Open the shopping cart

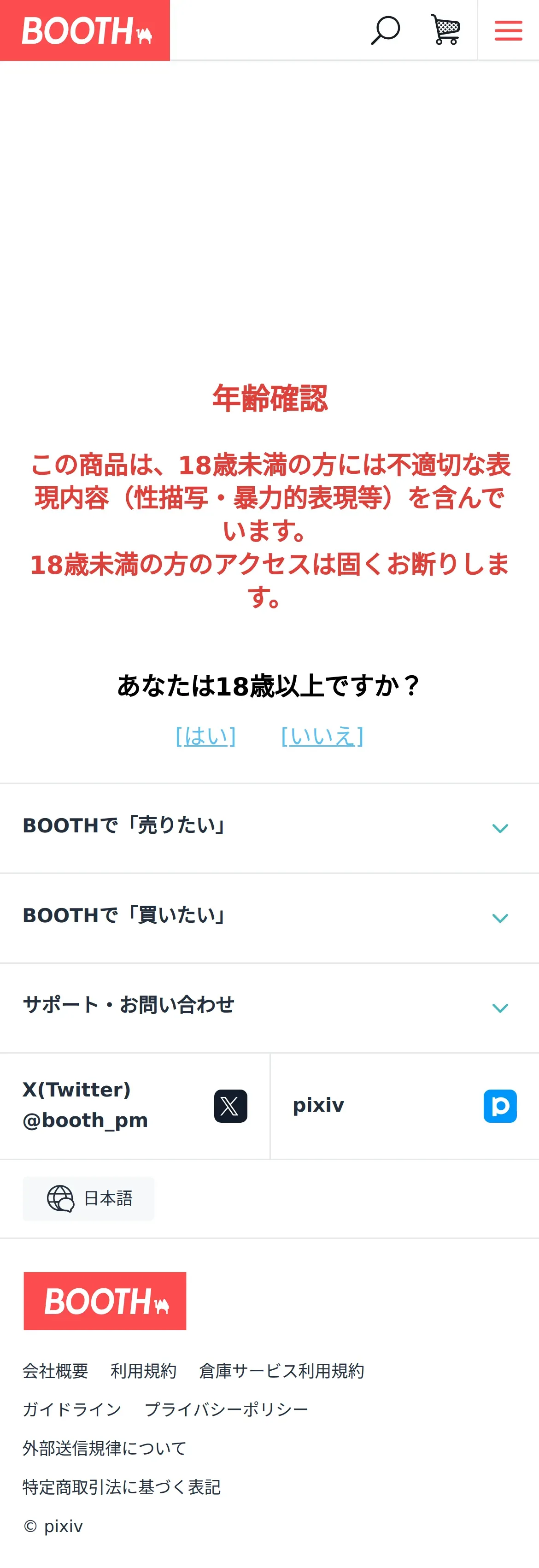pos(445,30)
